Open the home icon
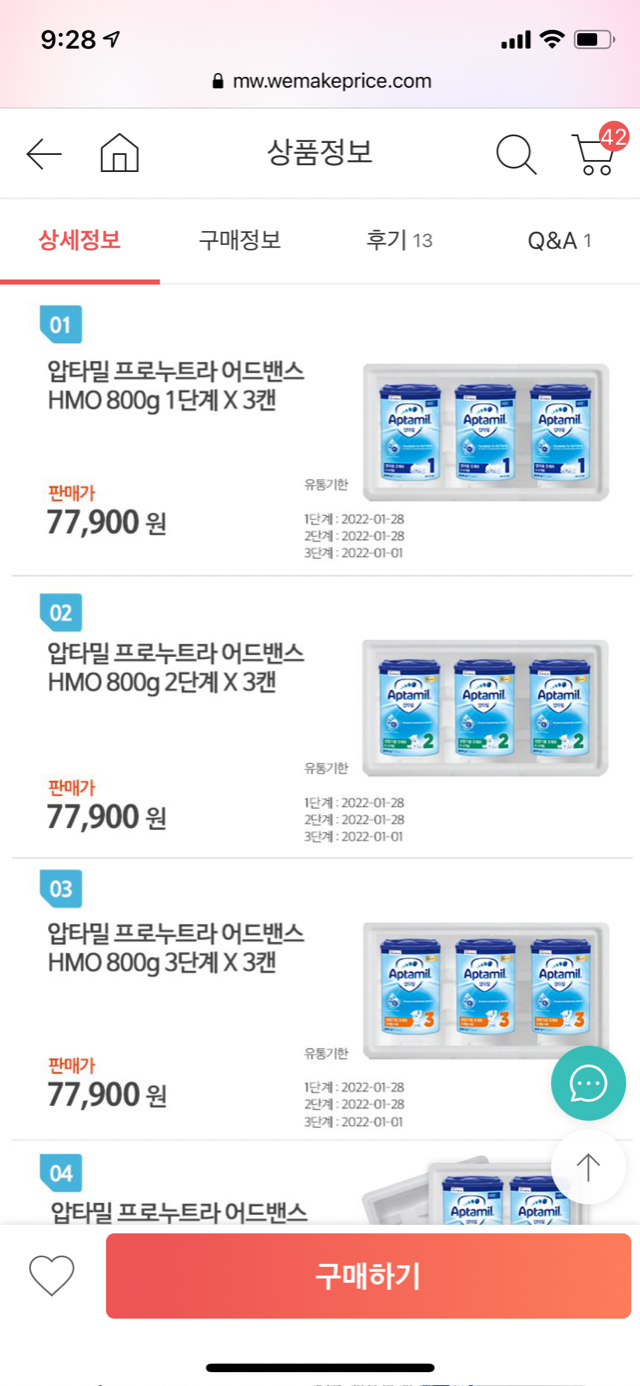The width and height of the screenshot is (640, 1386). [x=119, y=154]
